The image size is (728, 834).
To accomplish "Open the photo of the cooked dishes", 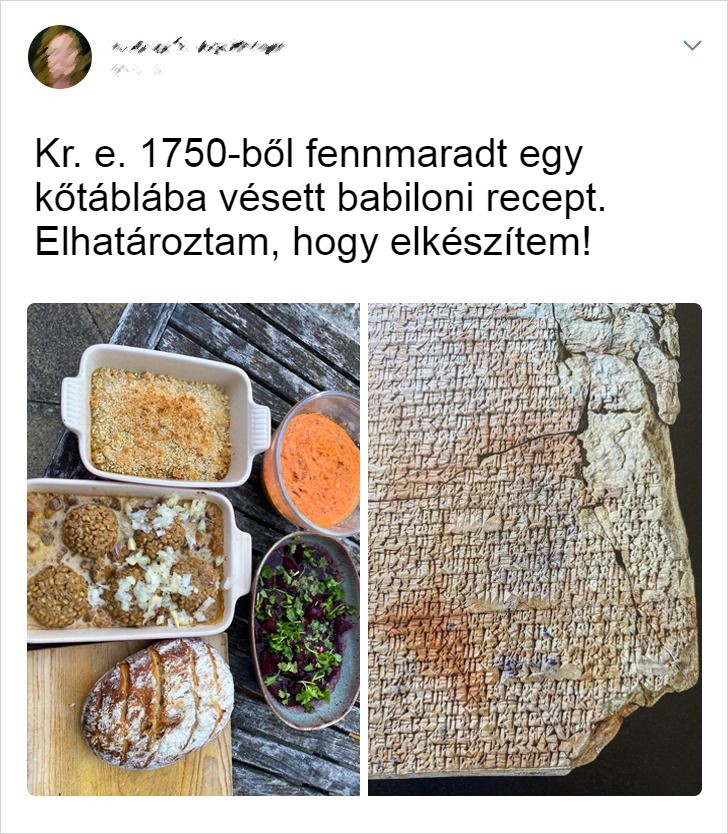I will pyautogui.click(x=193, y=549).
